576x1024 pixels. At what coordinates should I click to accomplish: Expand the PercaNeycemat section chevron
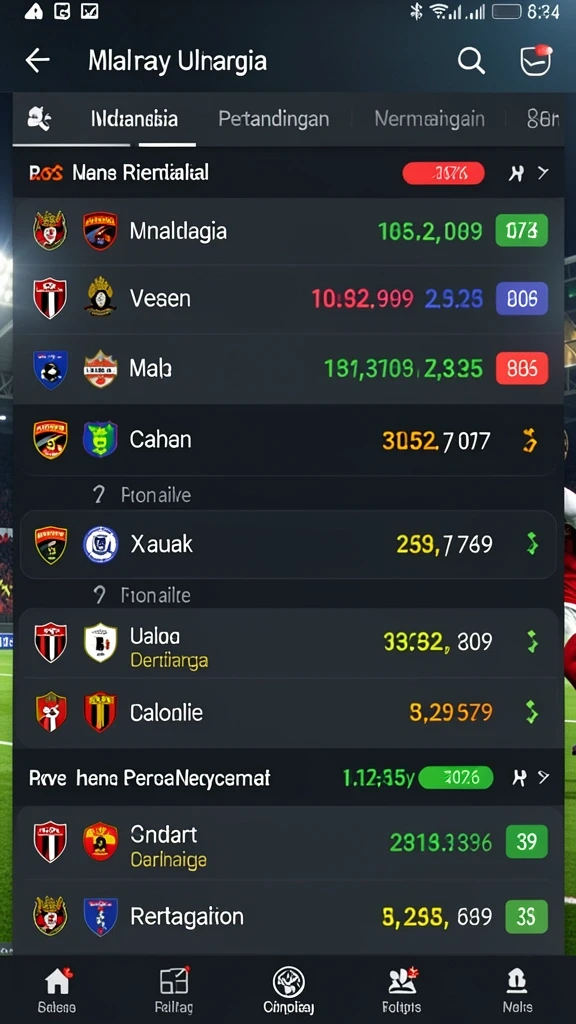543,777
